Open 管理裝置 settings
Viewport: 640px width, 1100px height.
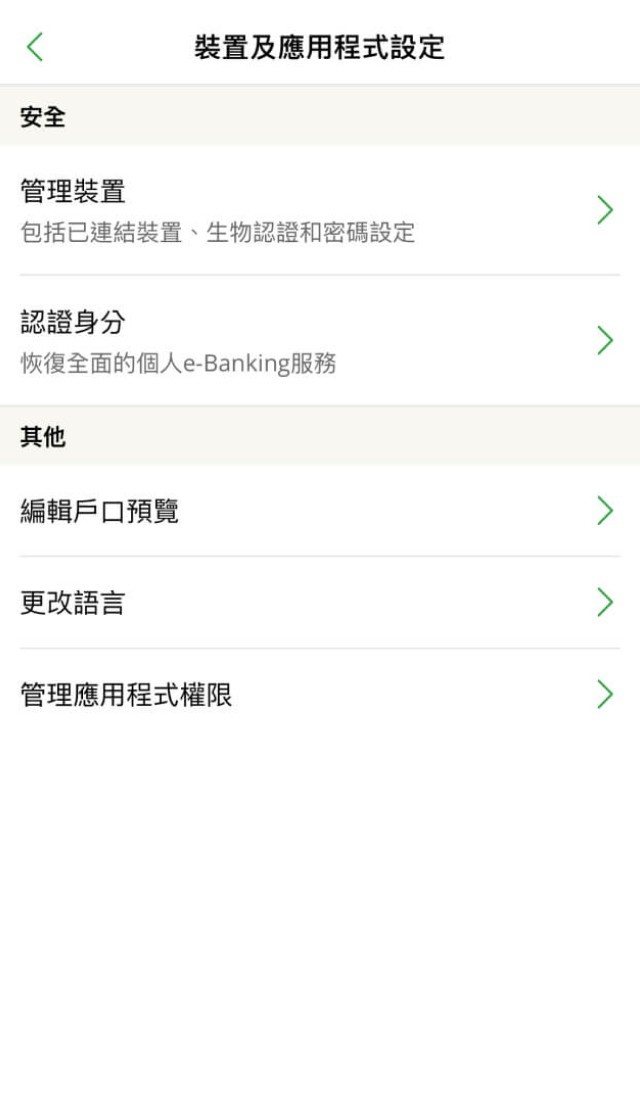(318, 210)
